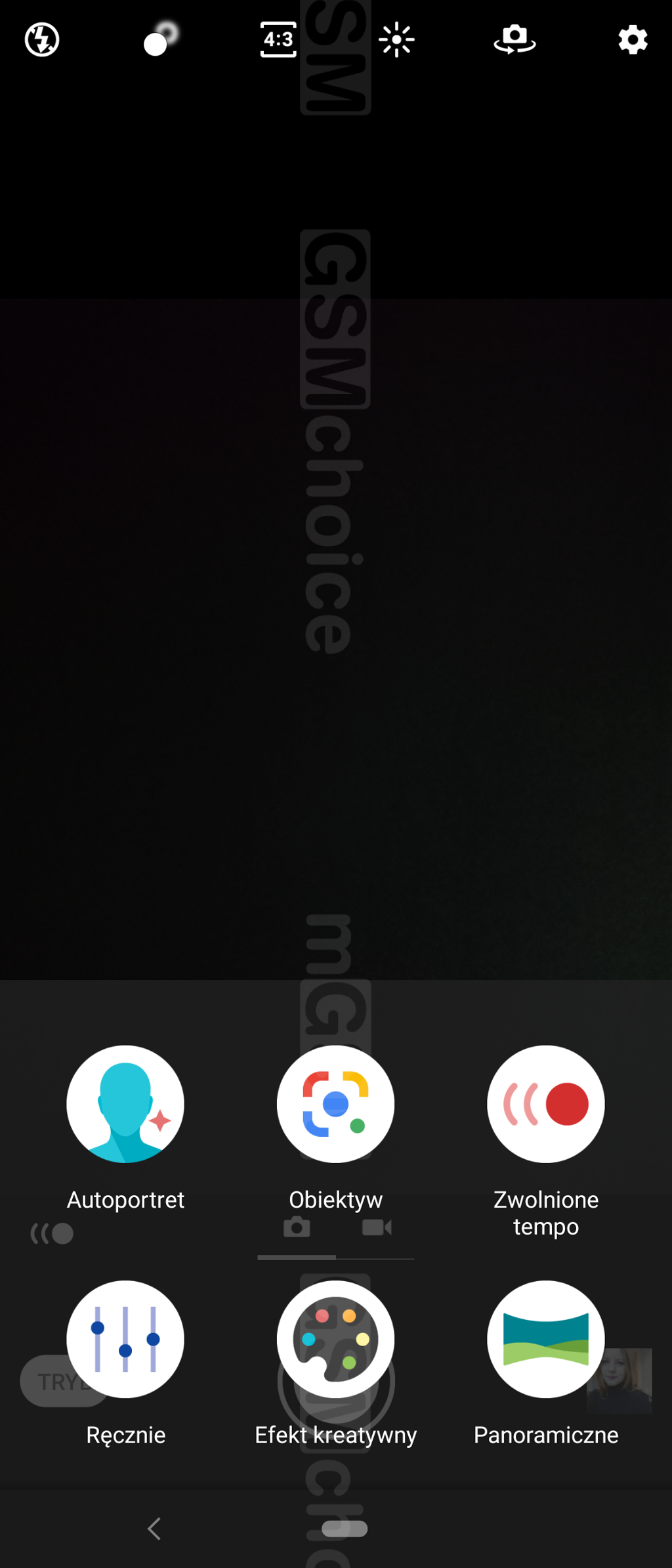Screen dimensions: 672x1568
Task: Adjust brightness and color settings
Action: point(396,40)
